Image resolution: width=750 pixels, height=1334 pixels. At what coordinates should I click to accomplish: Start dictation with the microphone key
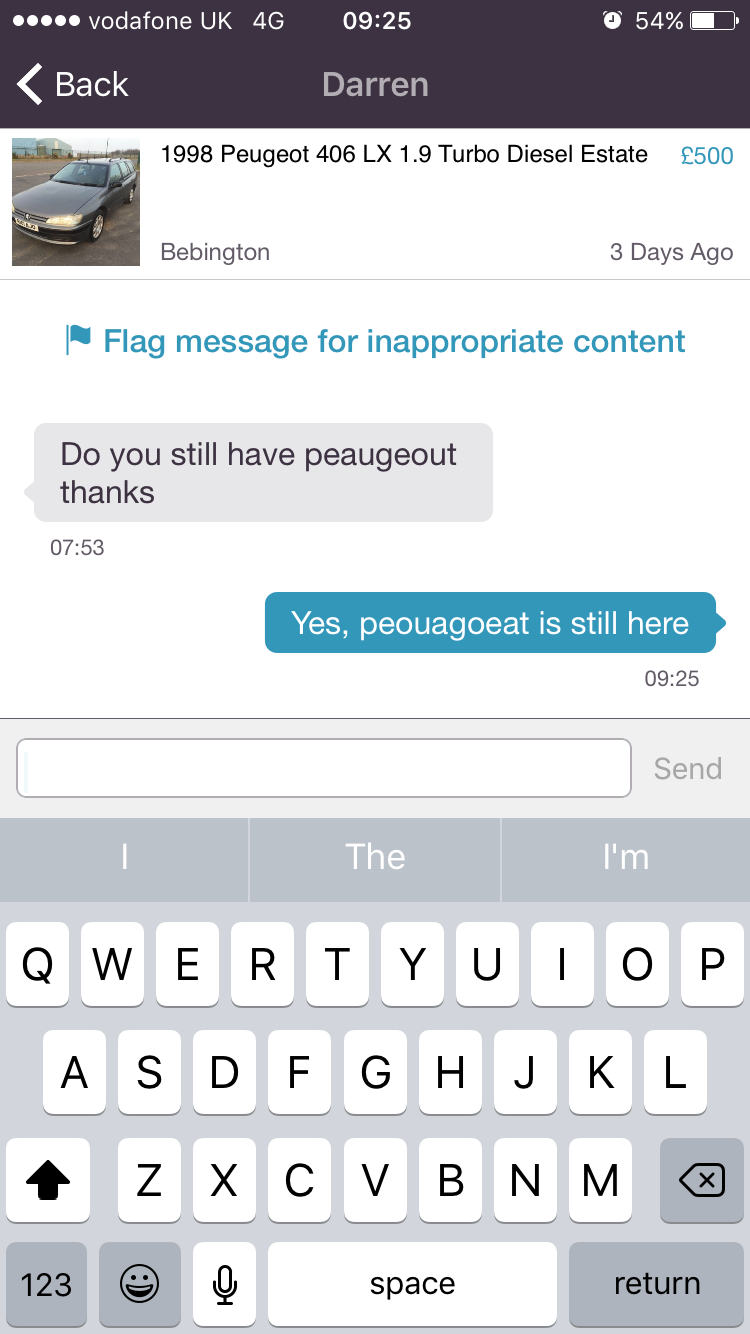(x=225, y=1284)
